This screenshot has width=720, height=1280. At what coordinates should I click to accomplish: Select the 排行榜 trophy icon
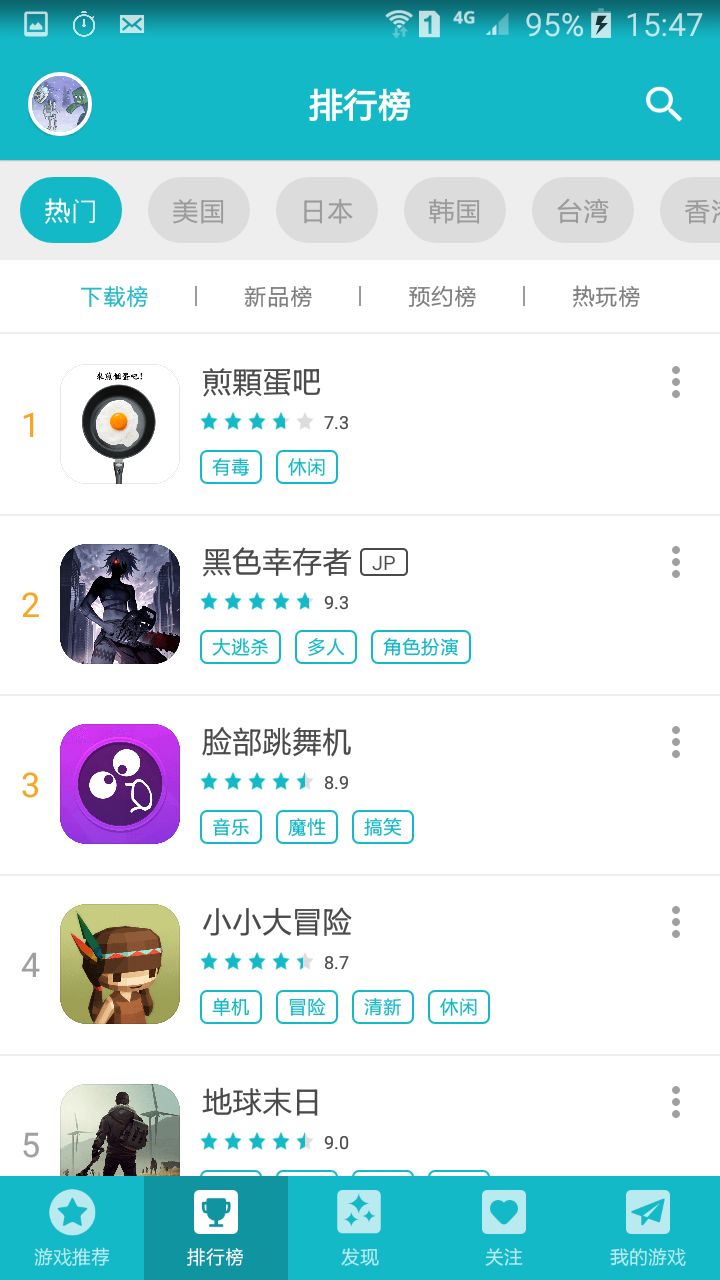click(x=215, y=1212)
